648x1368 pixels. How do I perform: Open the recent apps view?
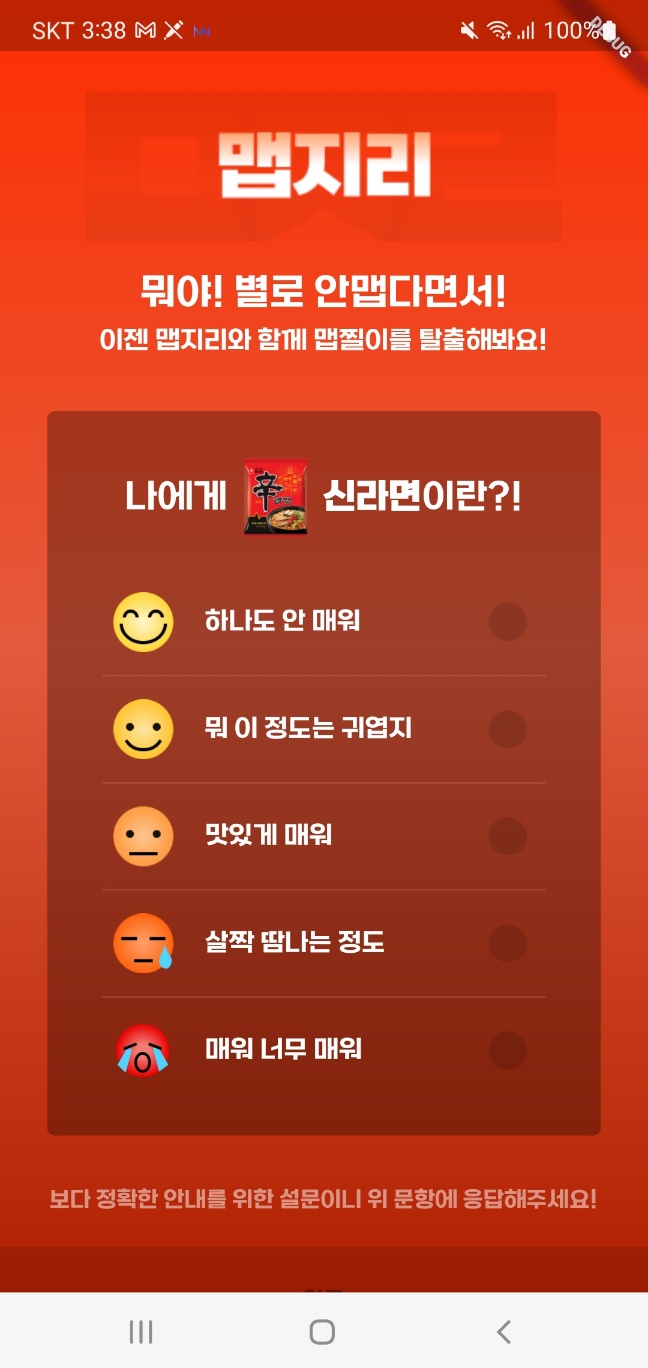pyautogui.click(x=141, y=1331)
